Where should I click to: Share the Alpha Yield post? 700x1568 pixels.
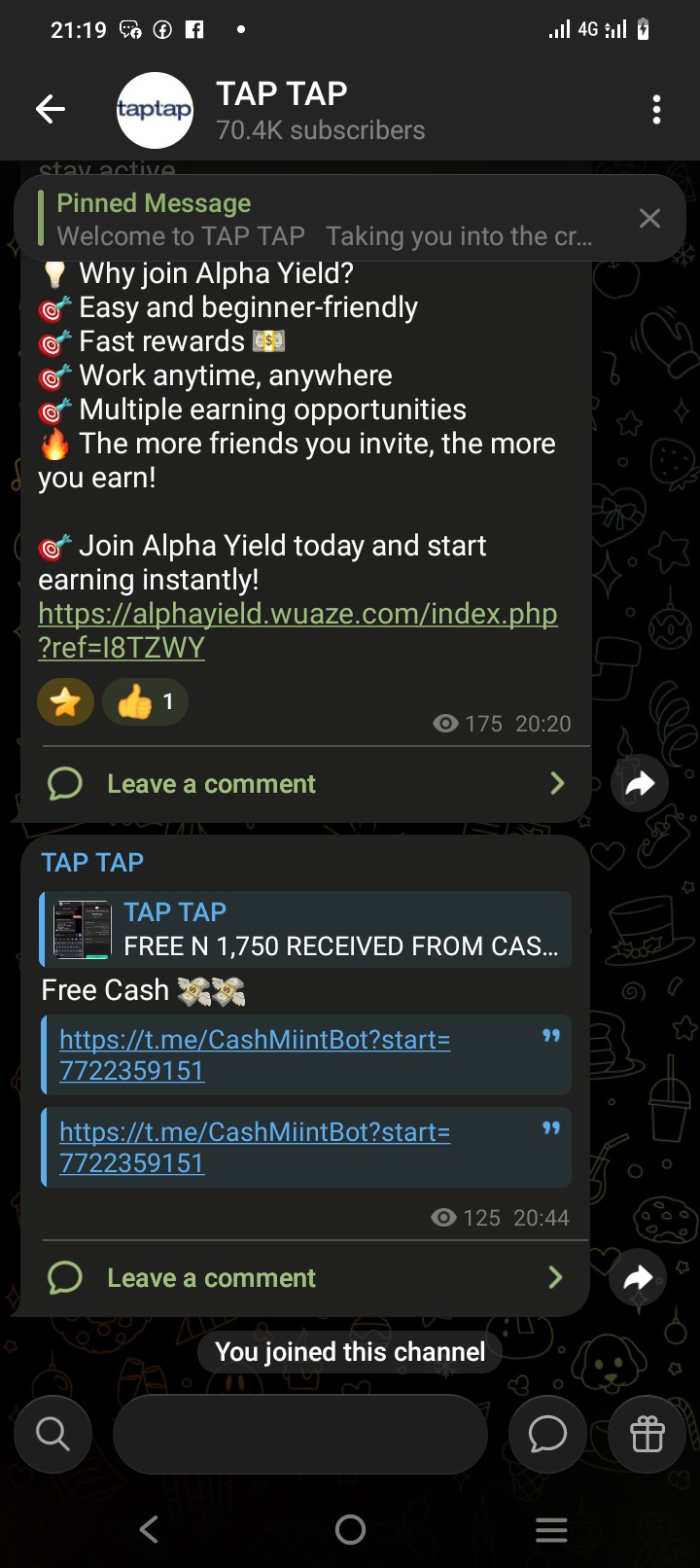tap(639, 784)
